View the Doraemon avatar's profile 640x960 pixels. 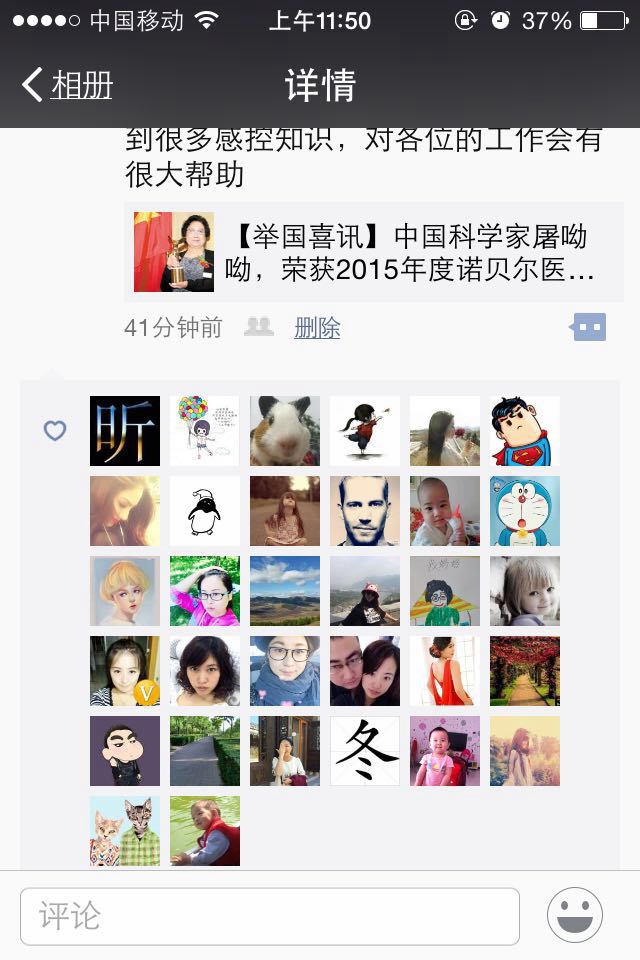click(x=525, y=511)
